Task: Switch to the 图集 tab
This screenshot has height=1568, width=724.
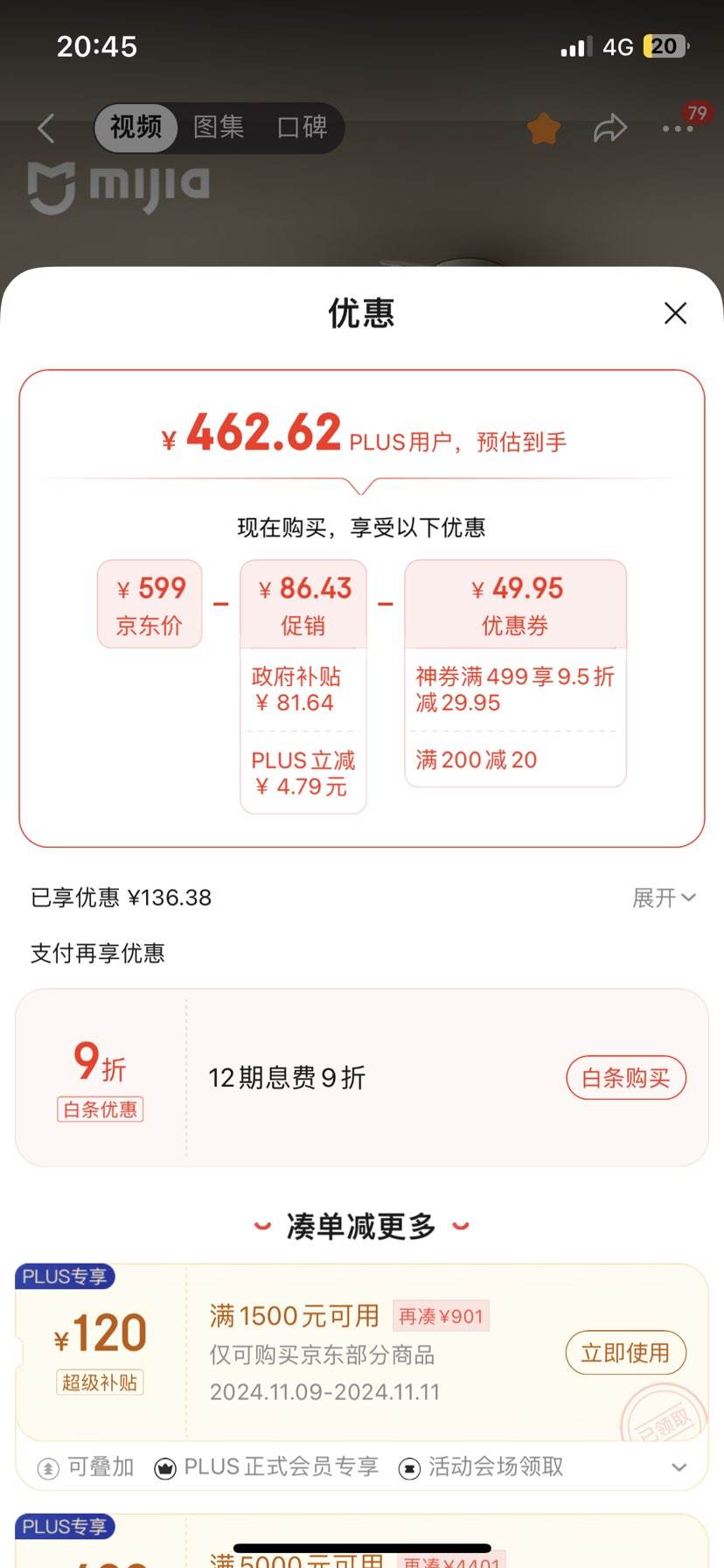Action: (217, 128)
